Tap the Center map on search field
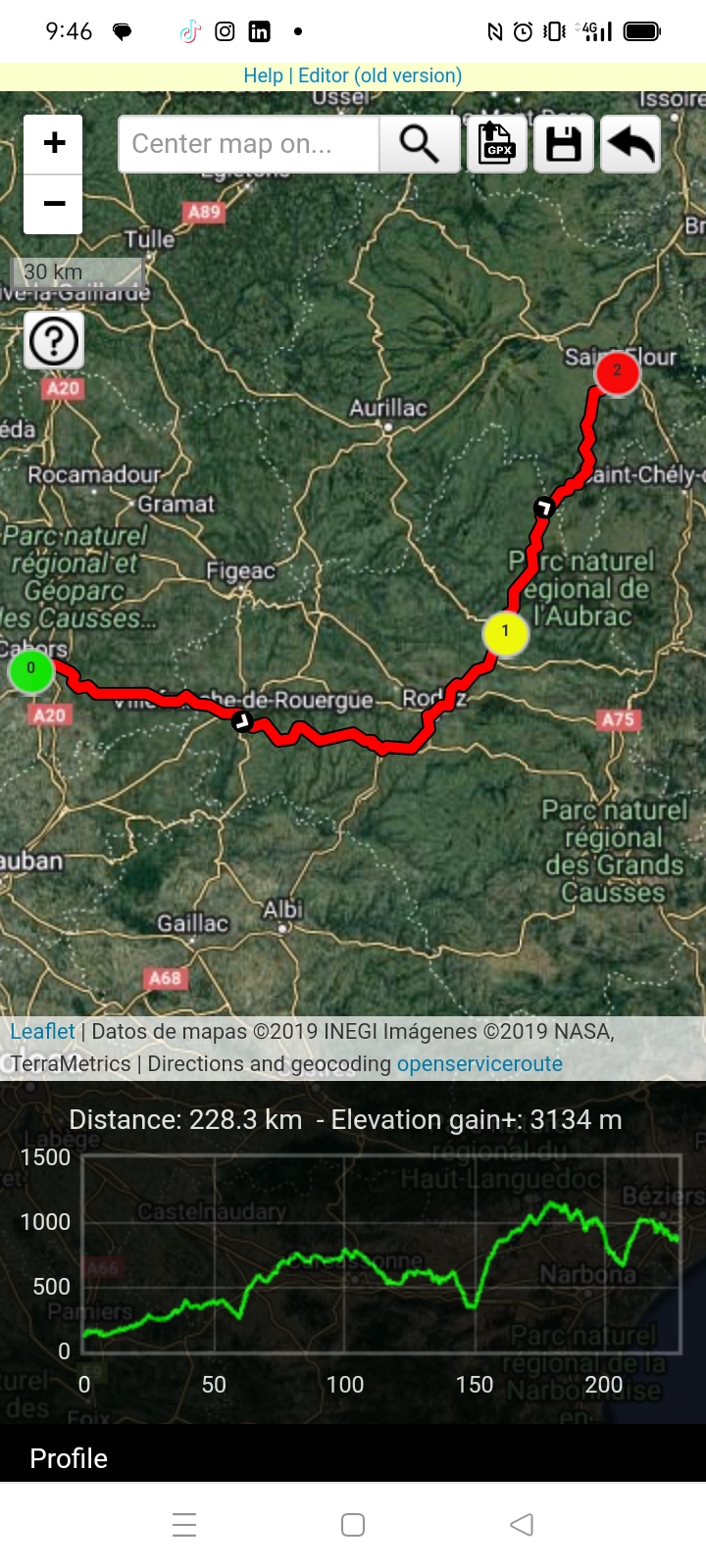Image resolution: width=706 pixels, height=1568 pixels. 248,144
